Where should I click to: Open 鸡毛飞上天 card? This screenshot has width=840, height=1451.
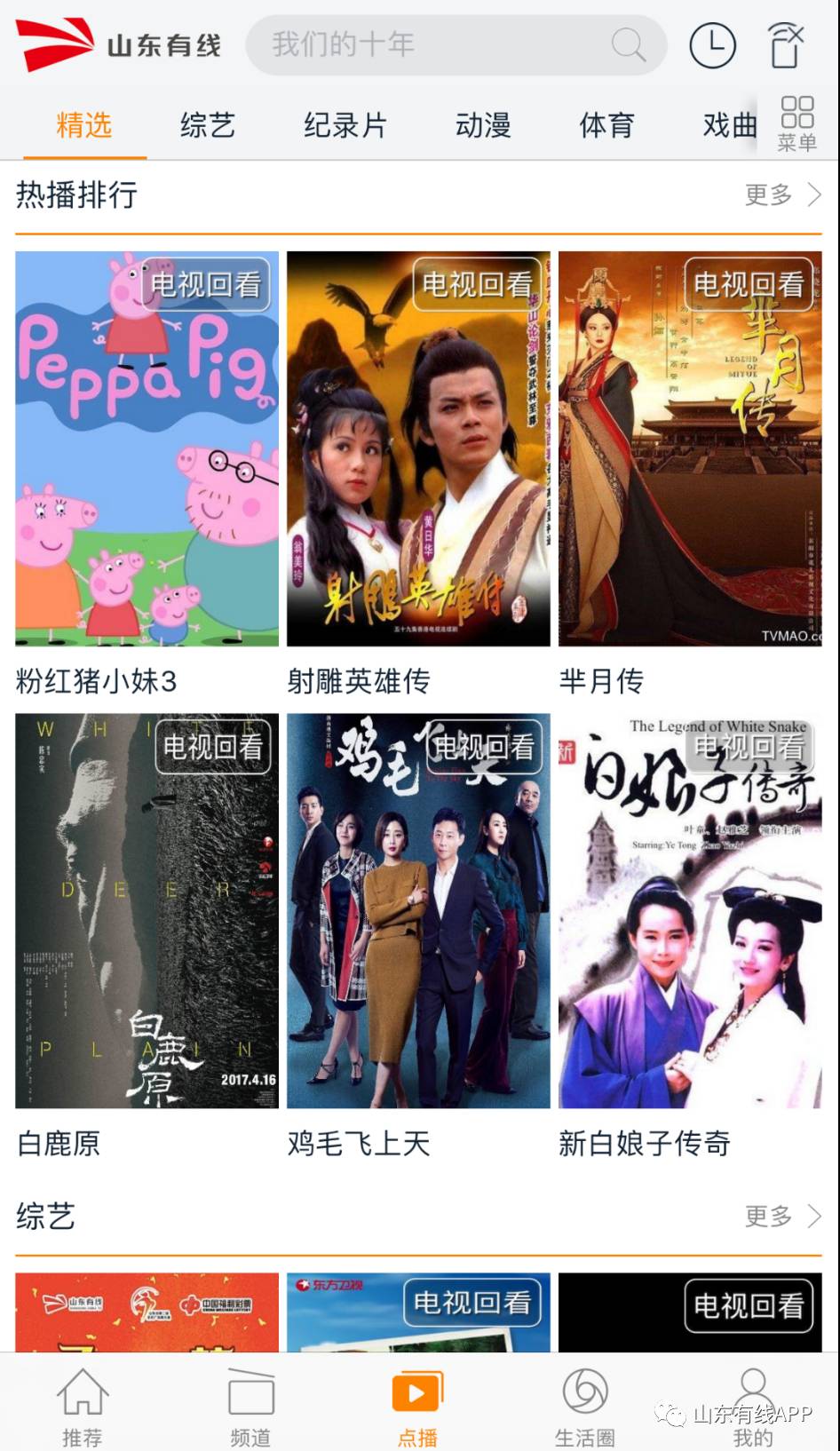[x=418, y=911]
